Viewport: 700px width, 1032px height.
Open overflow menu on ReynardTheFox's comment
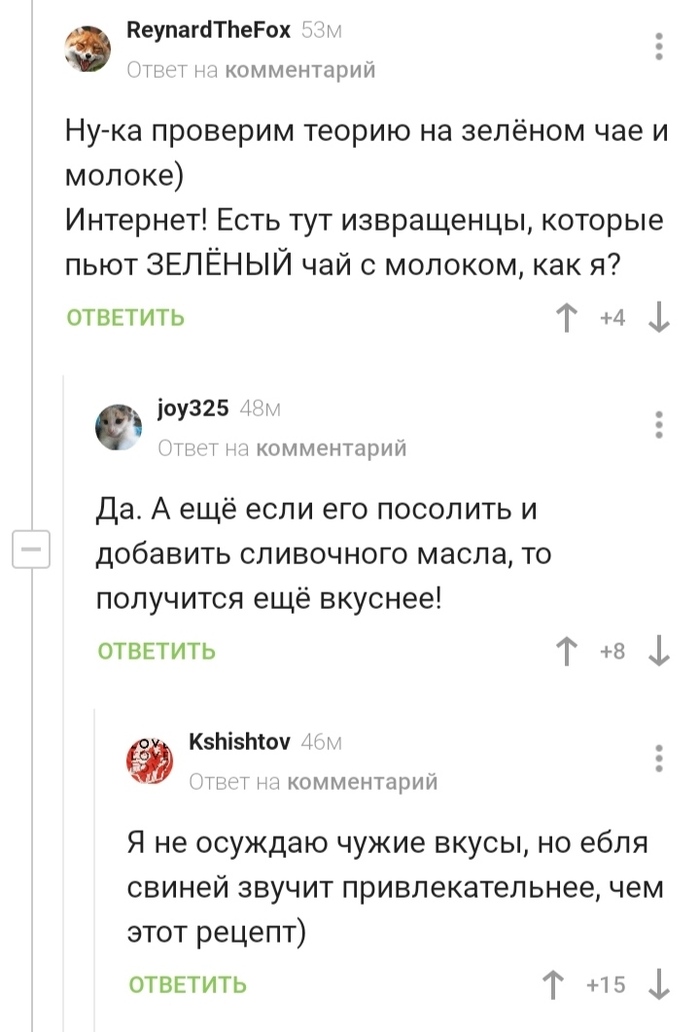click(658, 46)
